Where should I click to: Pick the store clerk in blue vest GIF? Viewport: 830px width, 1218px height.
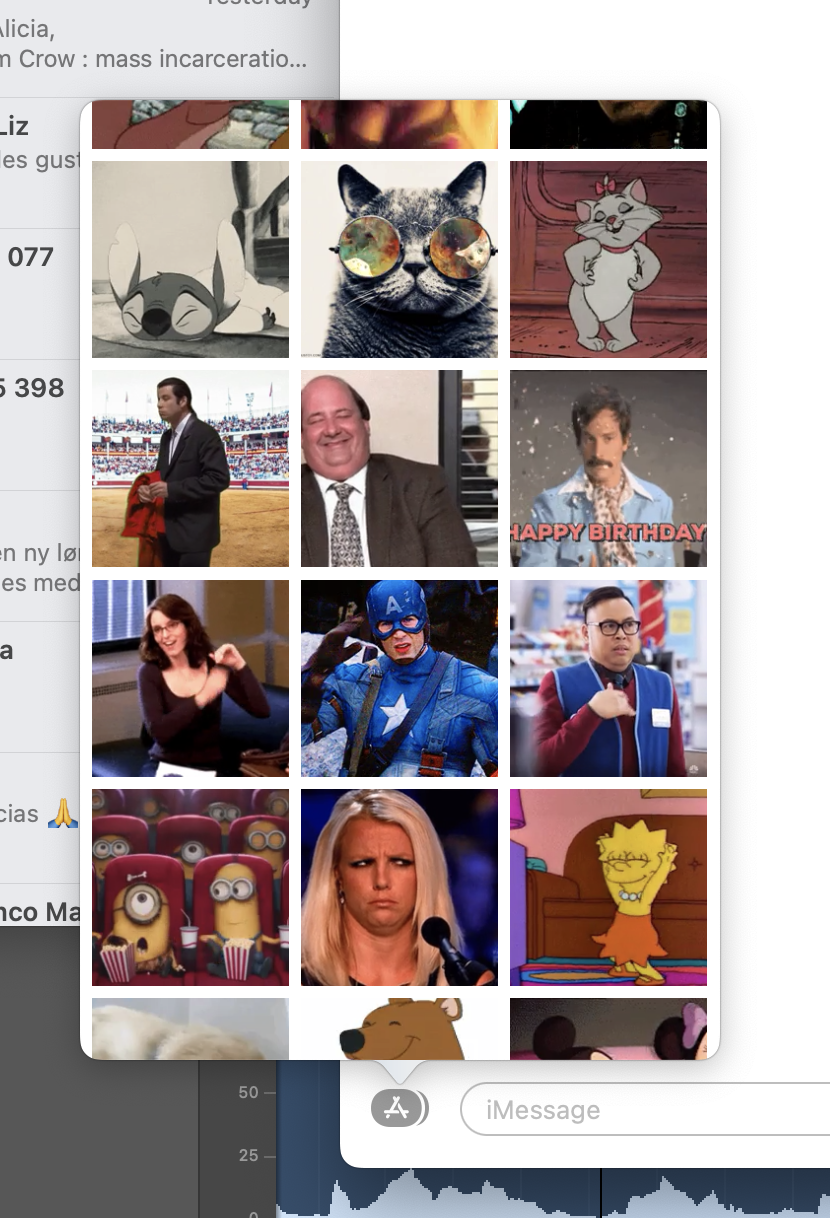608,678
